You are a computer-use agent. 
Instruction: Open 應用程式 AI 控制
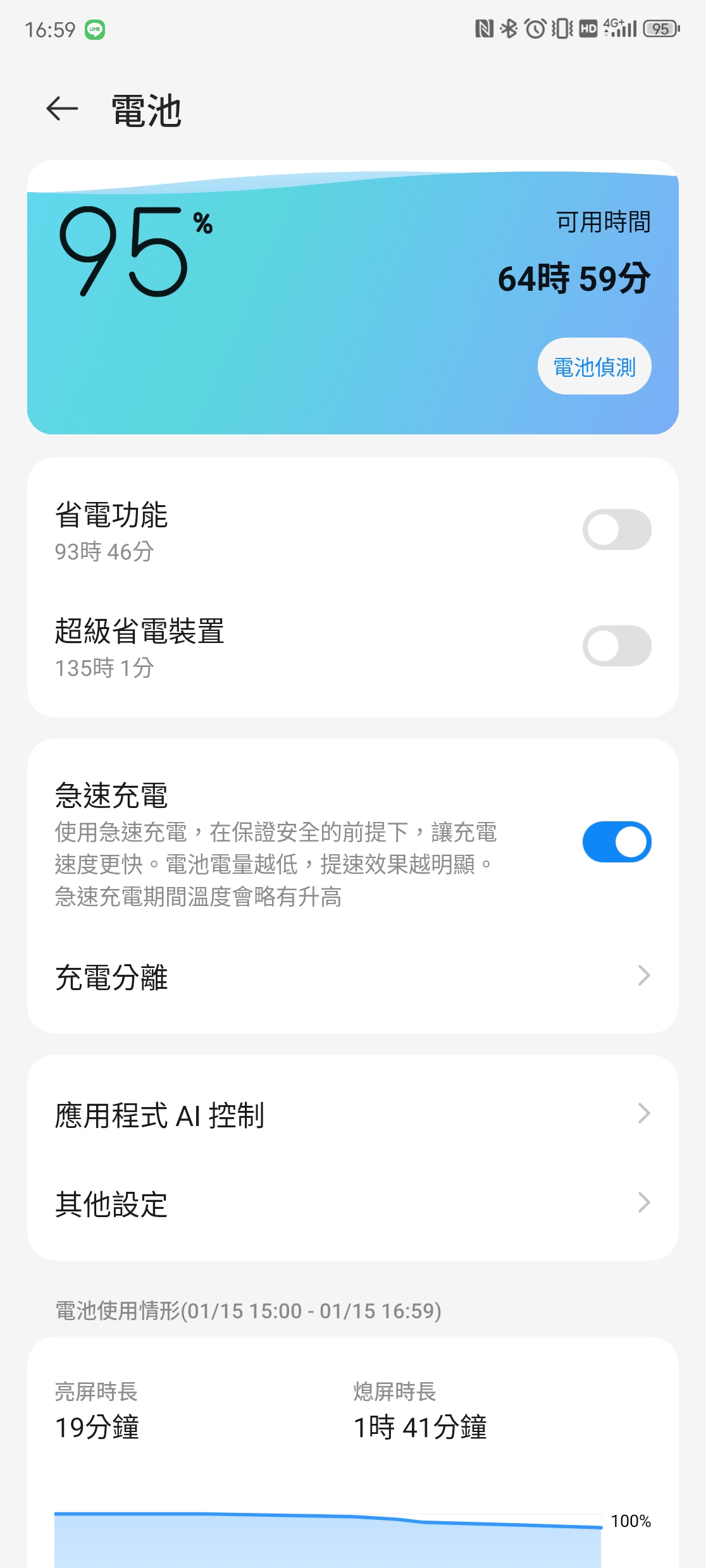pyautogui.click(x=353, y=1115)
